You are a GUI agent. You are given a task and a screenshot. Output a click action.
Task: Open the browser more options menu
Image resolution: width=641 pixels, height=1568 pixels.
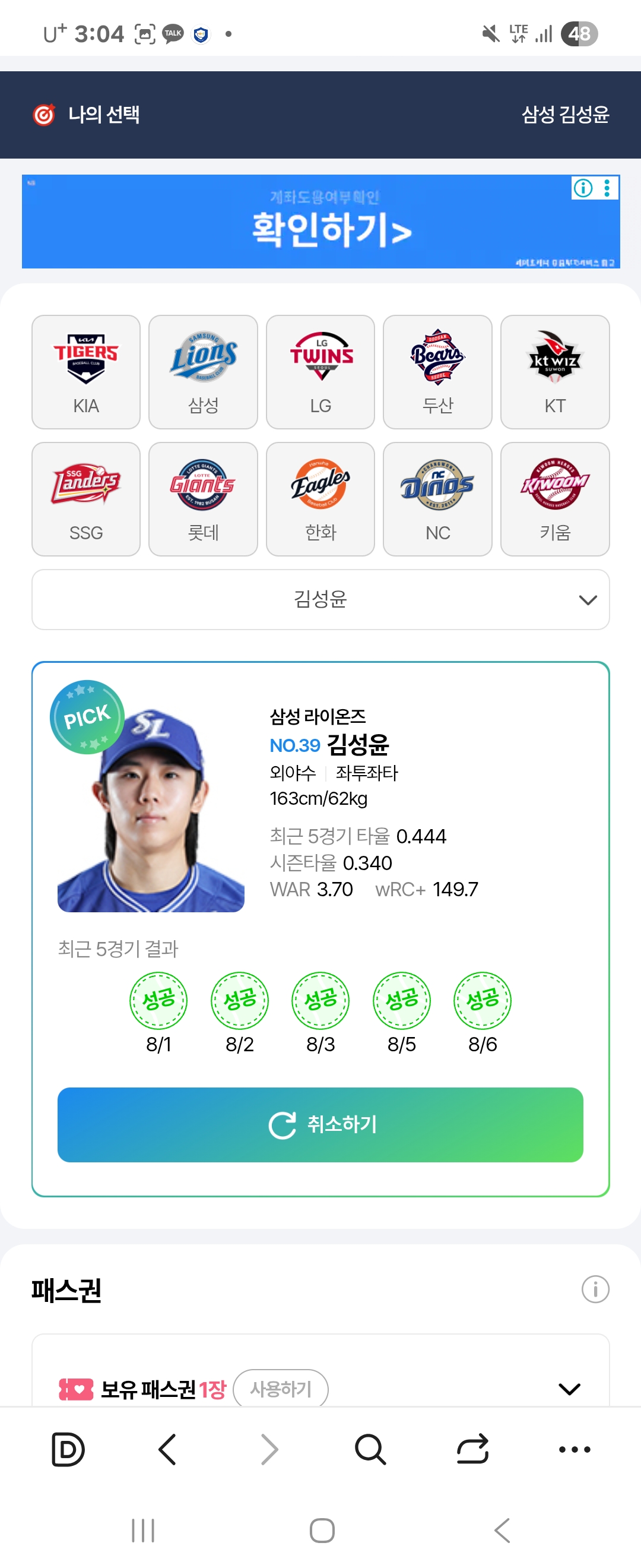[x=574, y=1449]
